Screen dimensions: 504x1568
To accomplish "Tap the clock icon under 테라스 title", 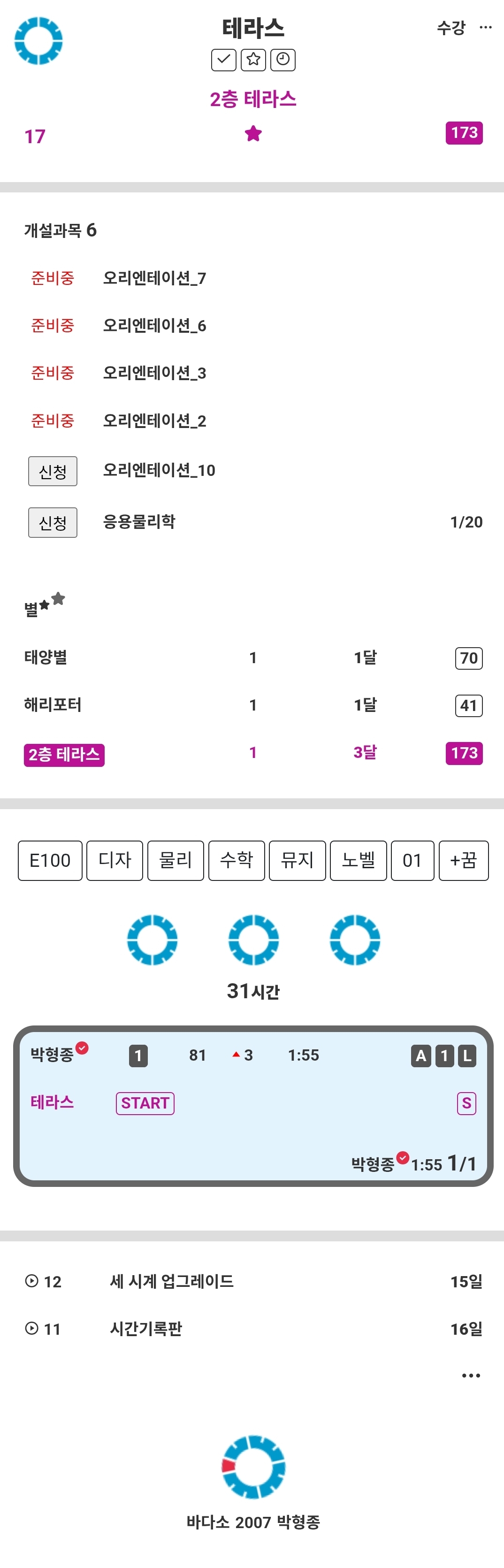I will [x=283, y=60].
